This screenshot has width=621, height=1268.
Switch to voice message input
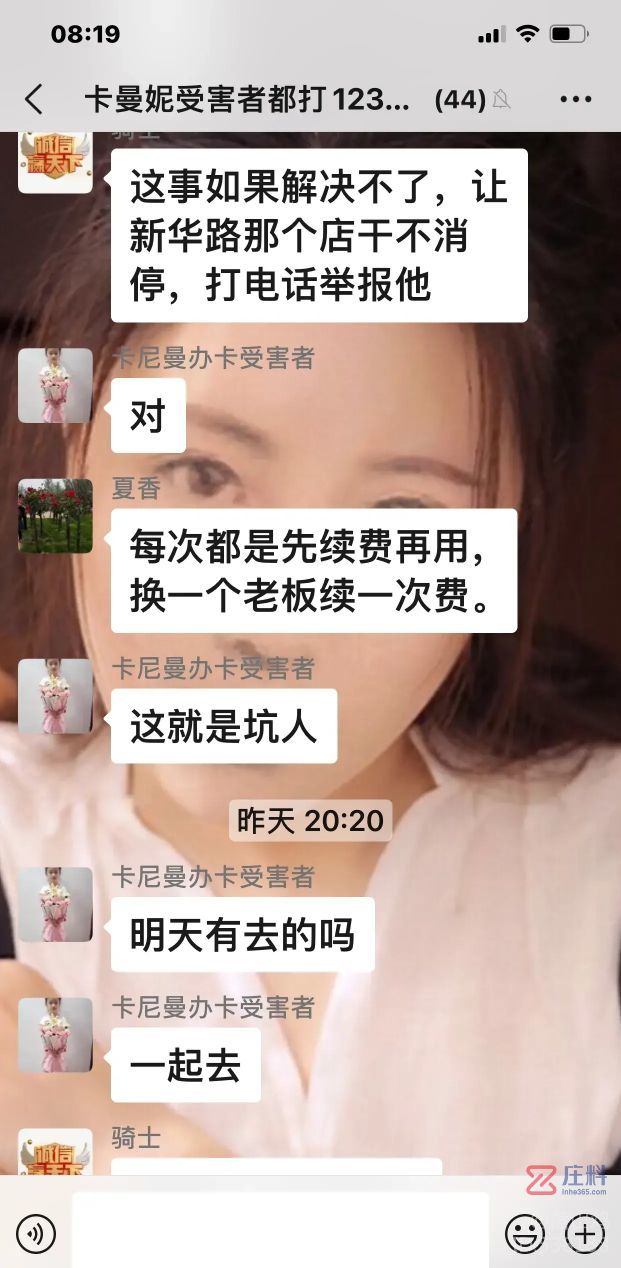(36, 1235)
